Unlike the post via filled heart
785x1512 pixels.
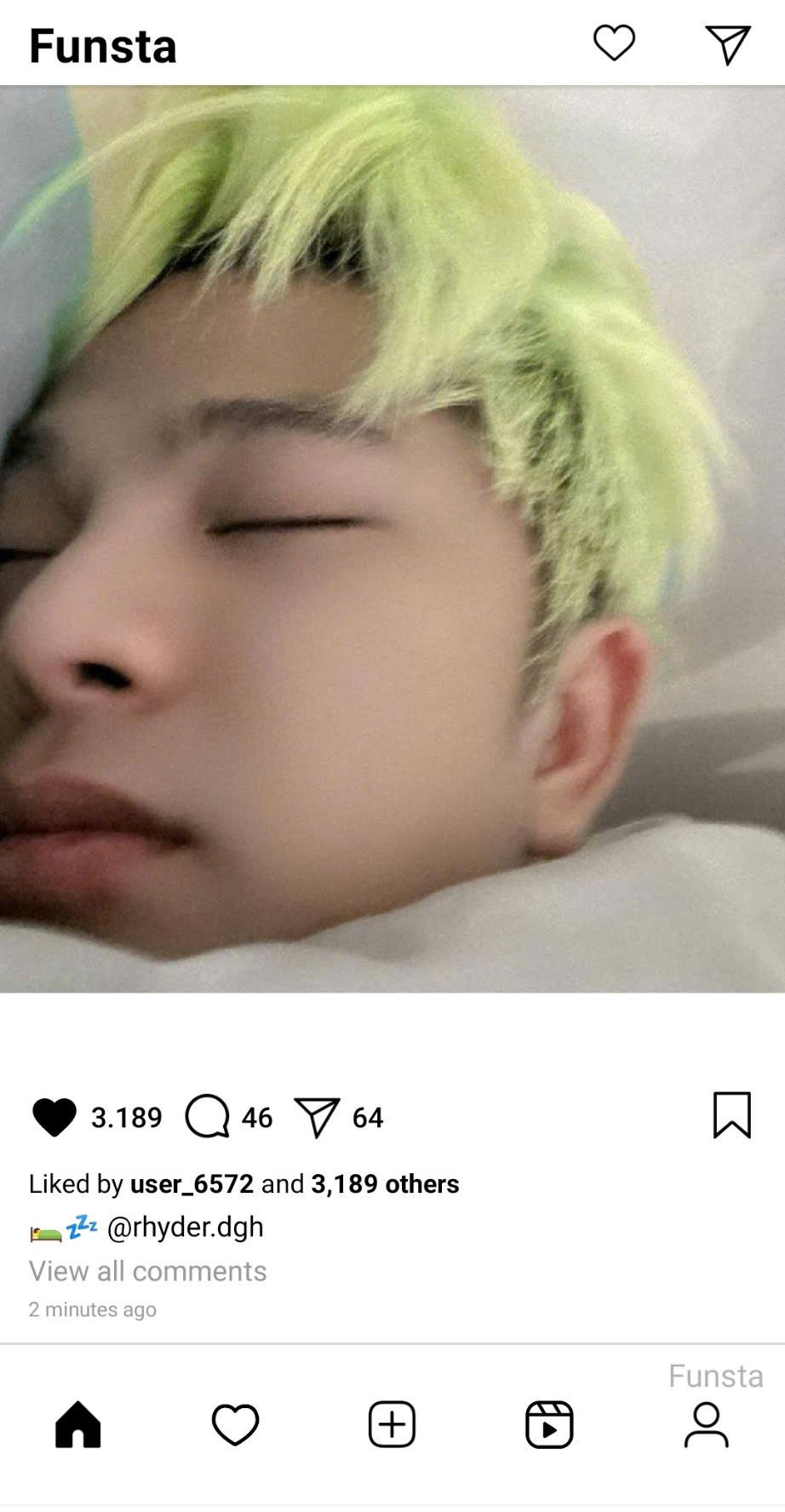54,1117
